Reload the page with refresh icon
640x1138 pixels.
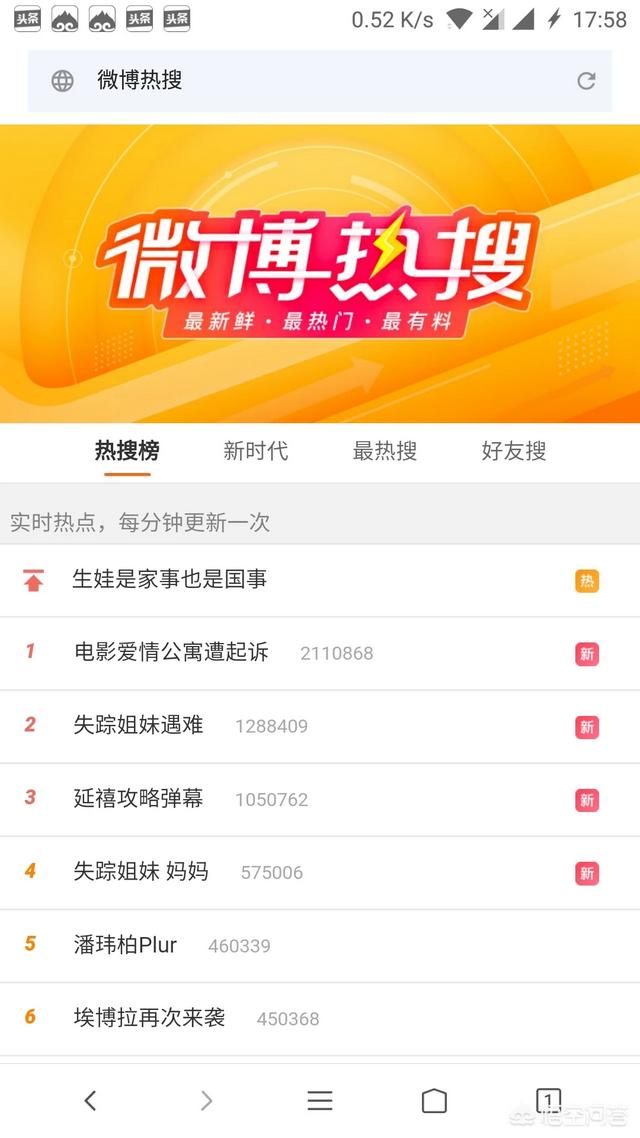point(587,81)
